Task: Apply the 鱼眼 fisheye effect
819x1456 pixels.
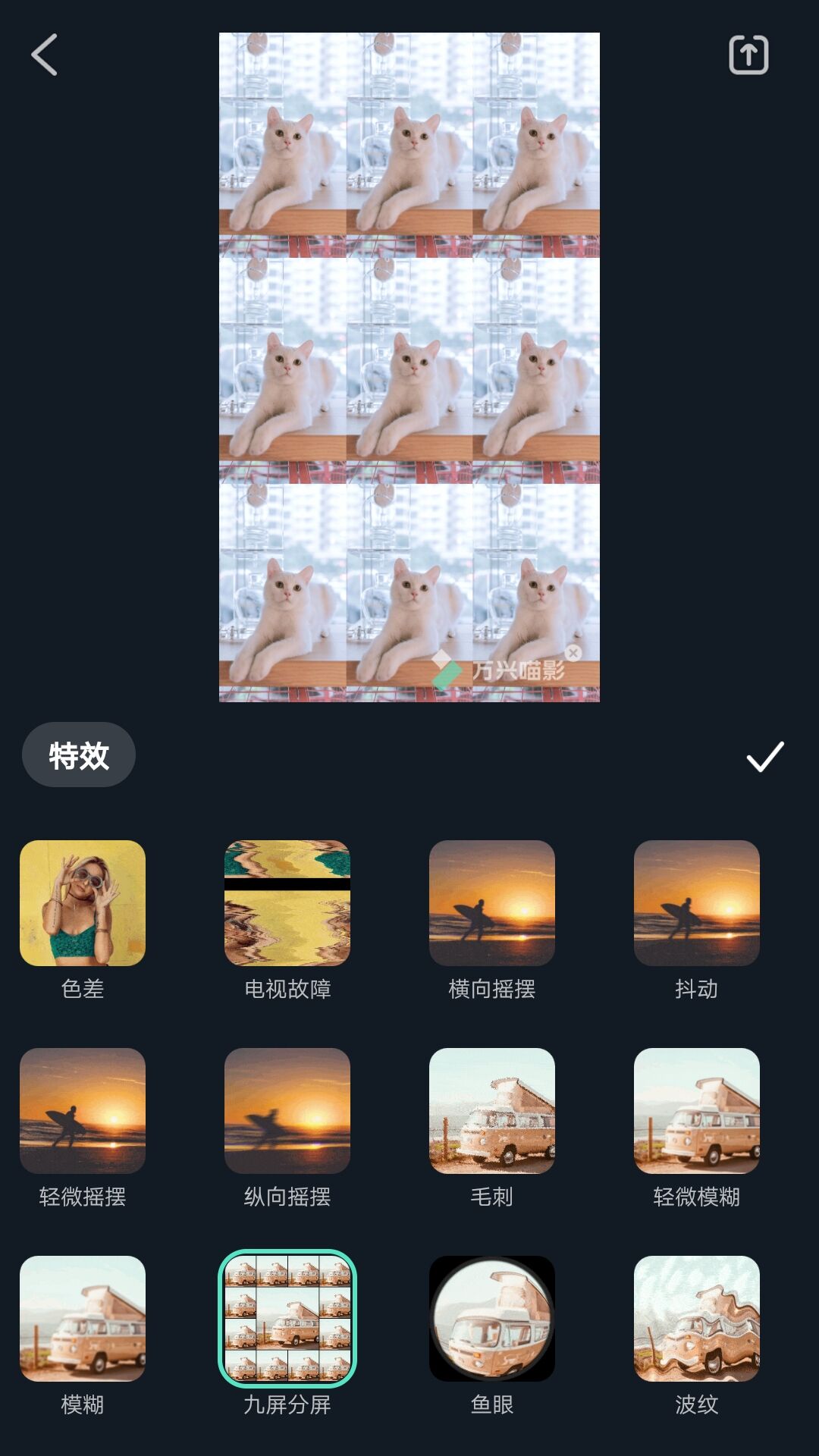Action: coord(492,1319)
